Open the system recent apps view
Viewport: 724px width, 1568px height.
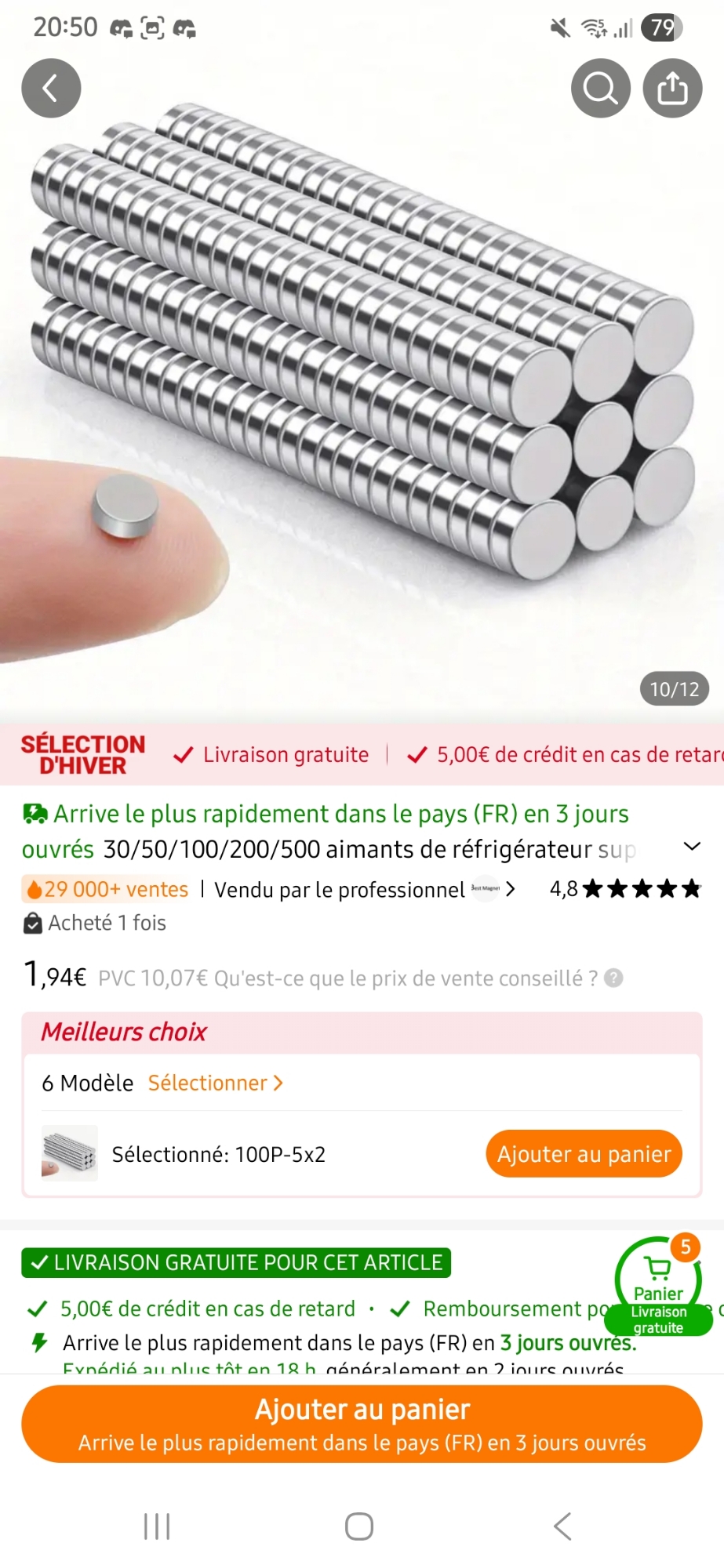(x=157, y=1526)
